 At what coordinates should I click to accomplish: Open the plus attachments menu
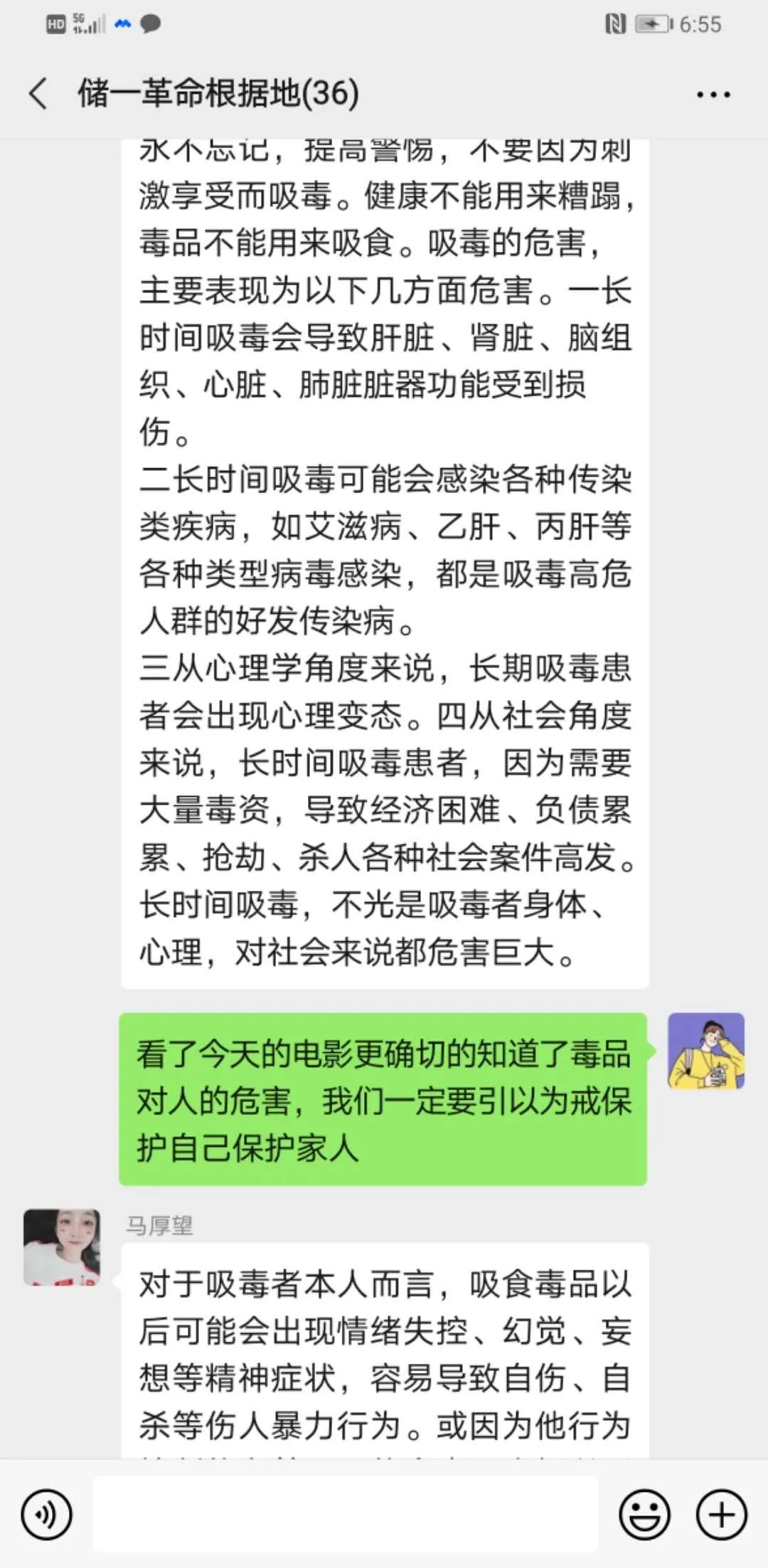pos(721,1515)
